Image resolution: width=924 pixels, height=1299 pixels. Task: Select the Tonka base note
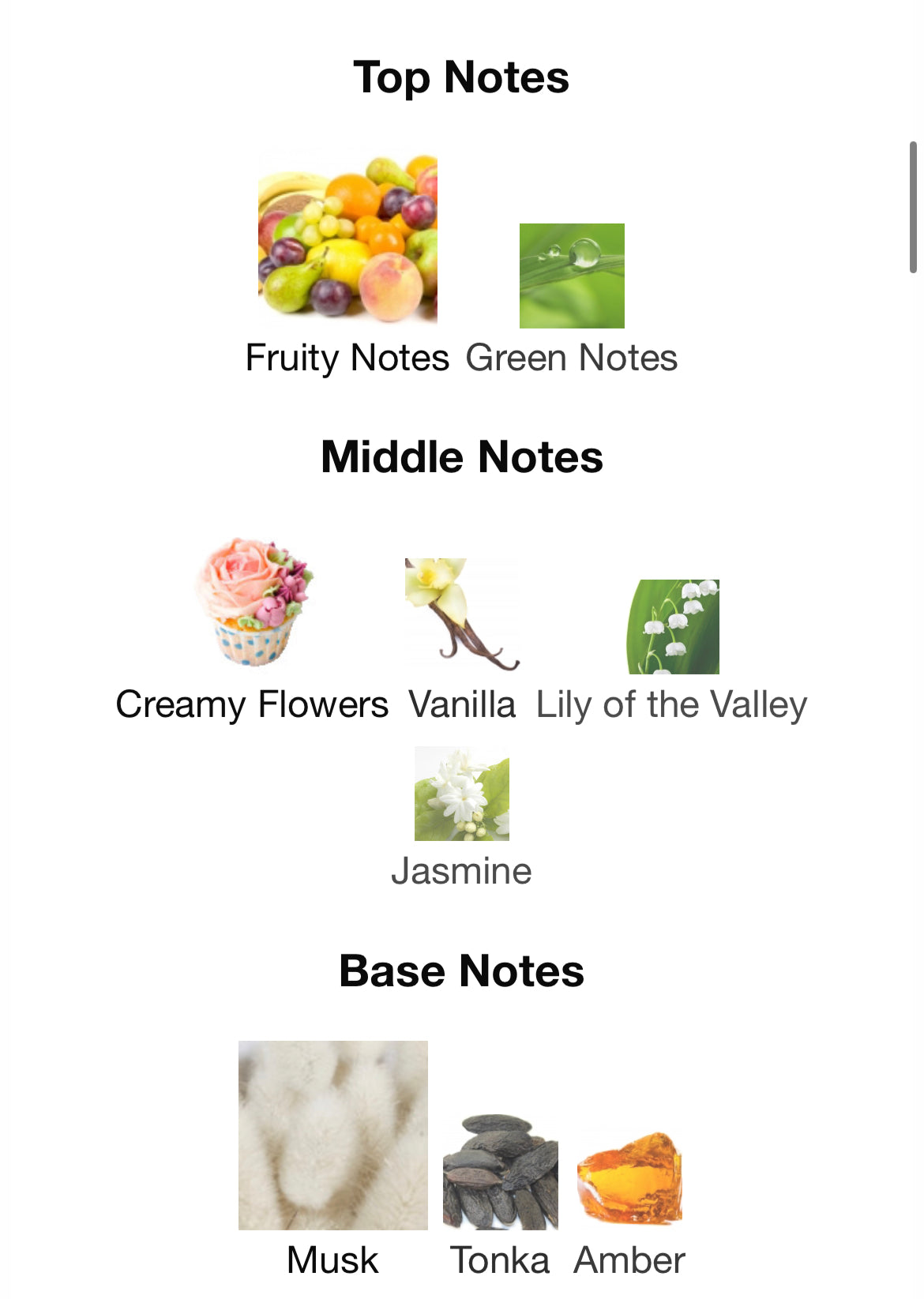pyautogui.click(x=500, y=1173)
